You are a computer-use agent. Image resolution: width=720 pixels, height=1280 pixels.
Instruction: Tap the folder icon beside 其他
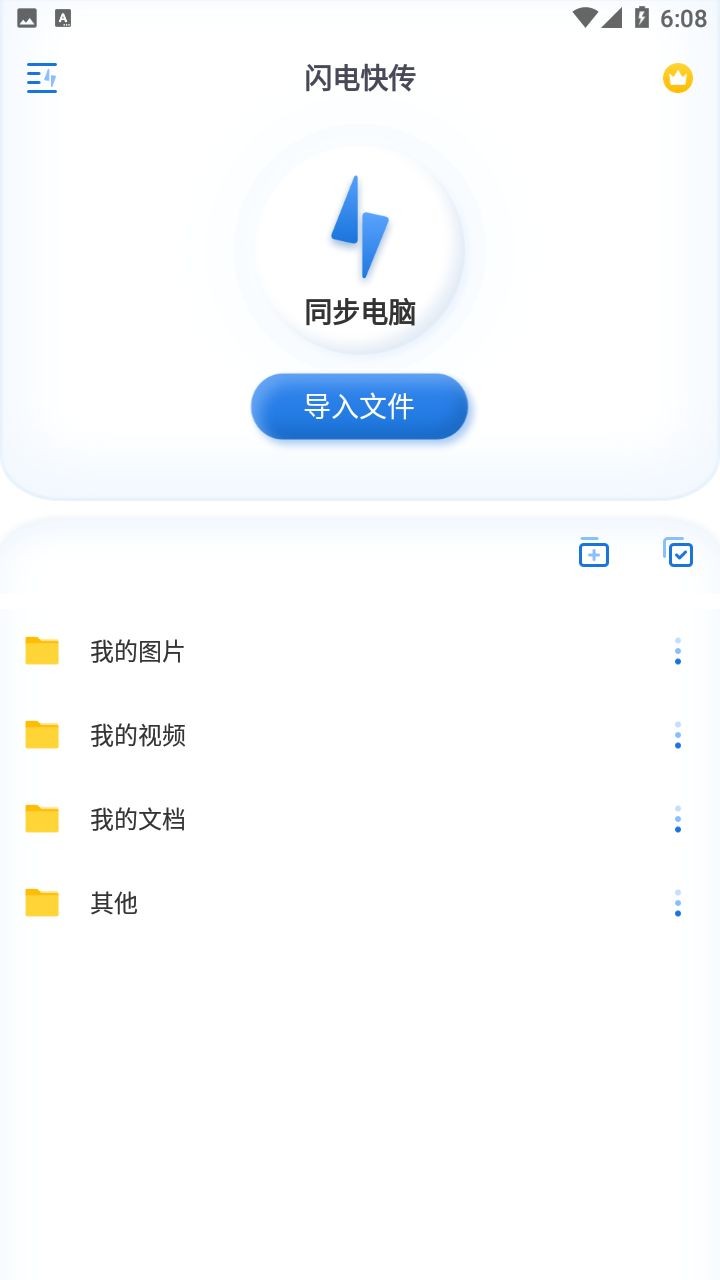[x=42, y=903]
